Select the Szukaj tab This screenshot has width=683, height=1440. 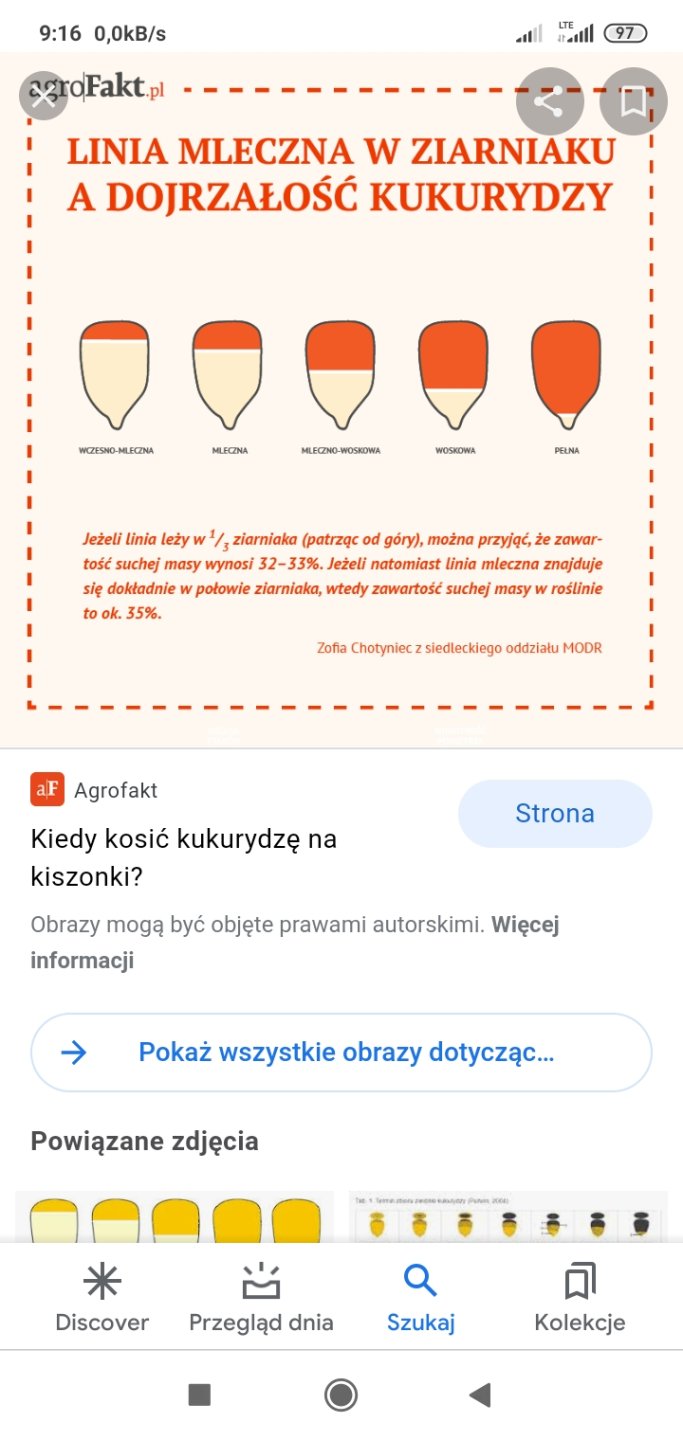point(420,1298)
